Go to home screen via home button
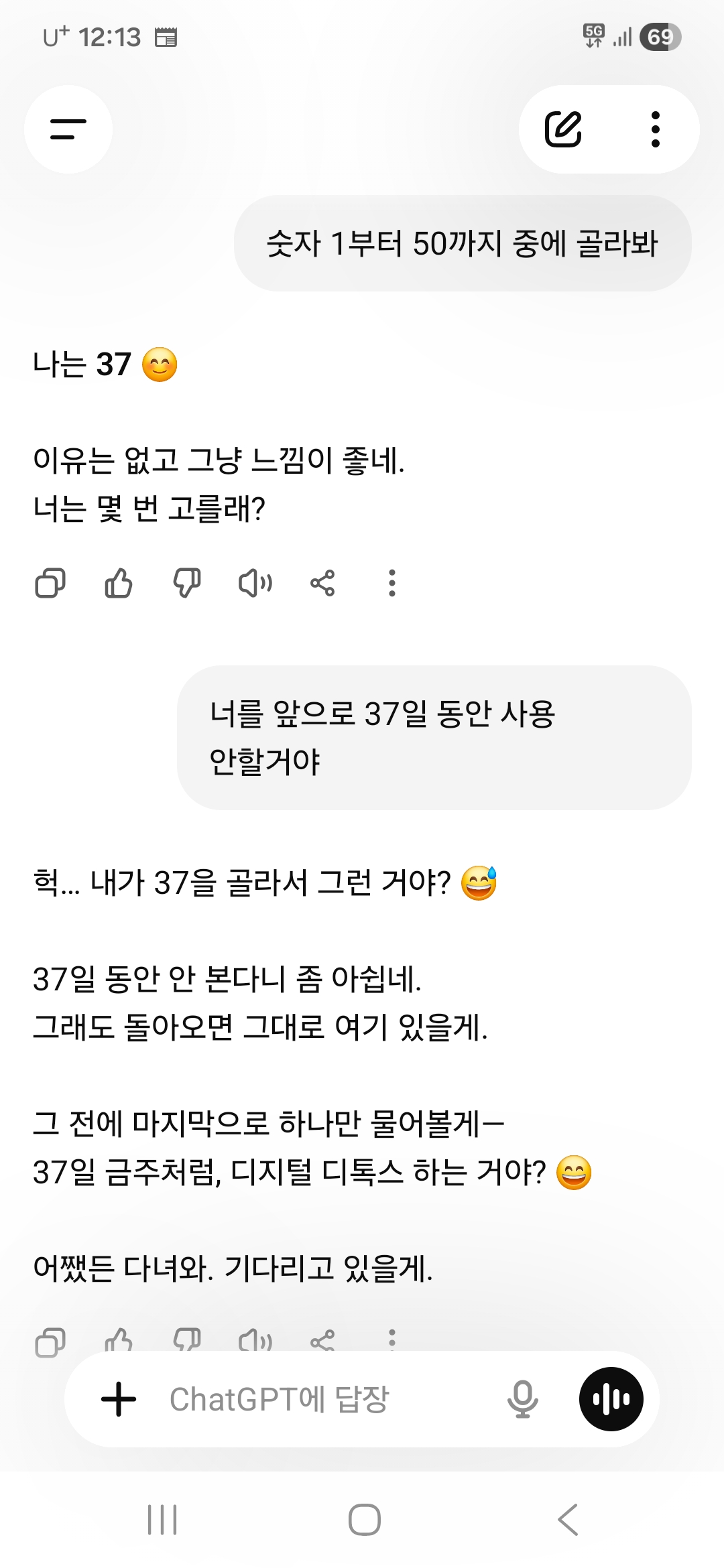 tap(364, 1520)
